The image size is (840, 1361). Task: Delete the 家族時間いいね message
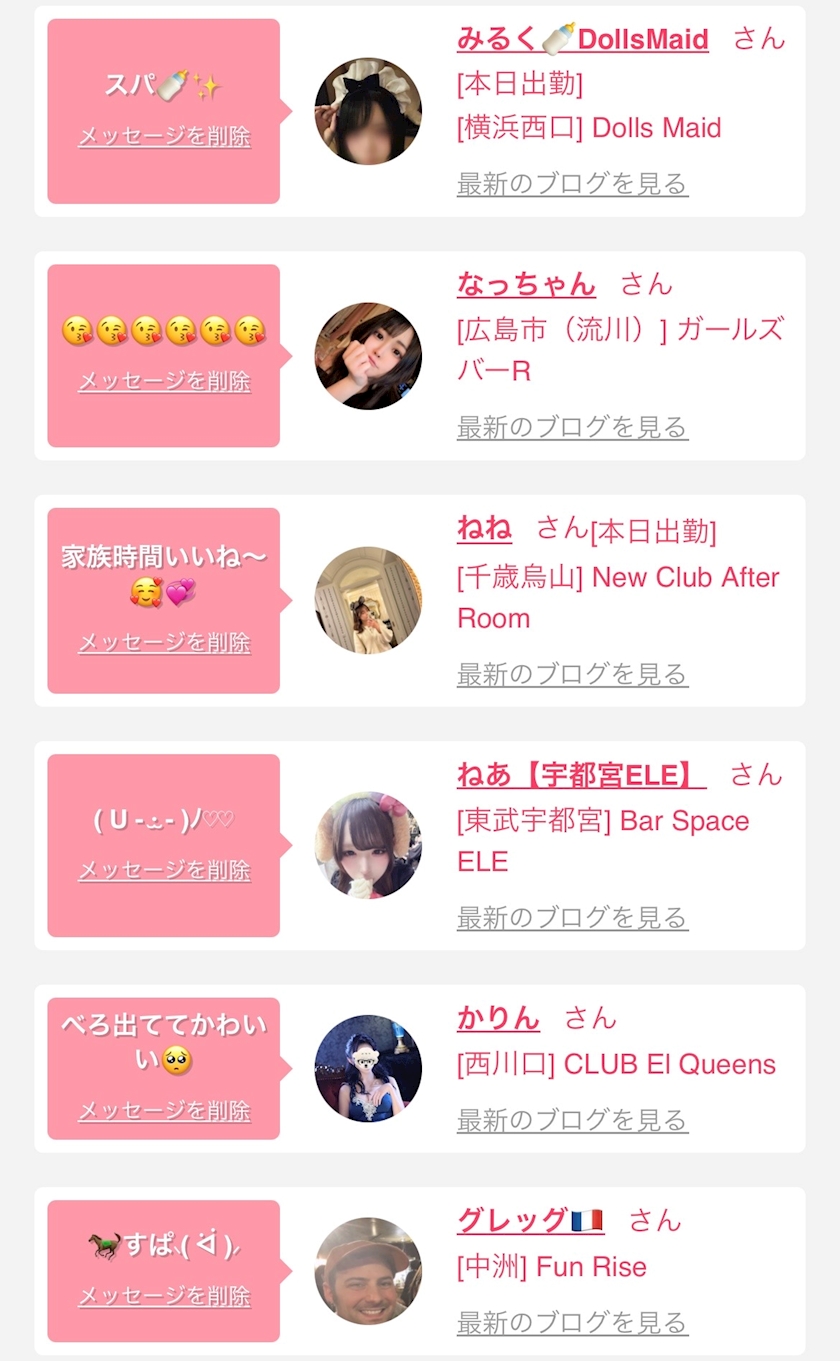(x=164, y=642)
